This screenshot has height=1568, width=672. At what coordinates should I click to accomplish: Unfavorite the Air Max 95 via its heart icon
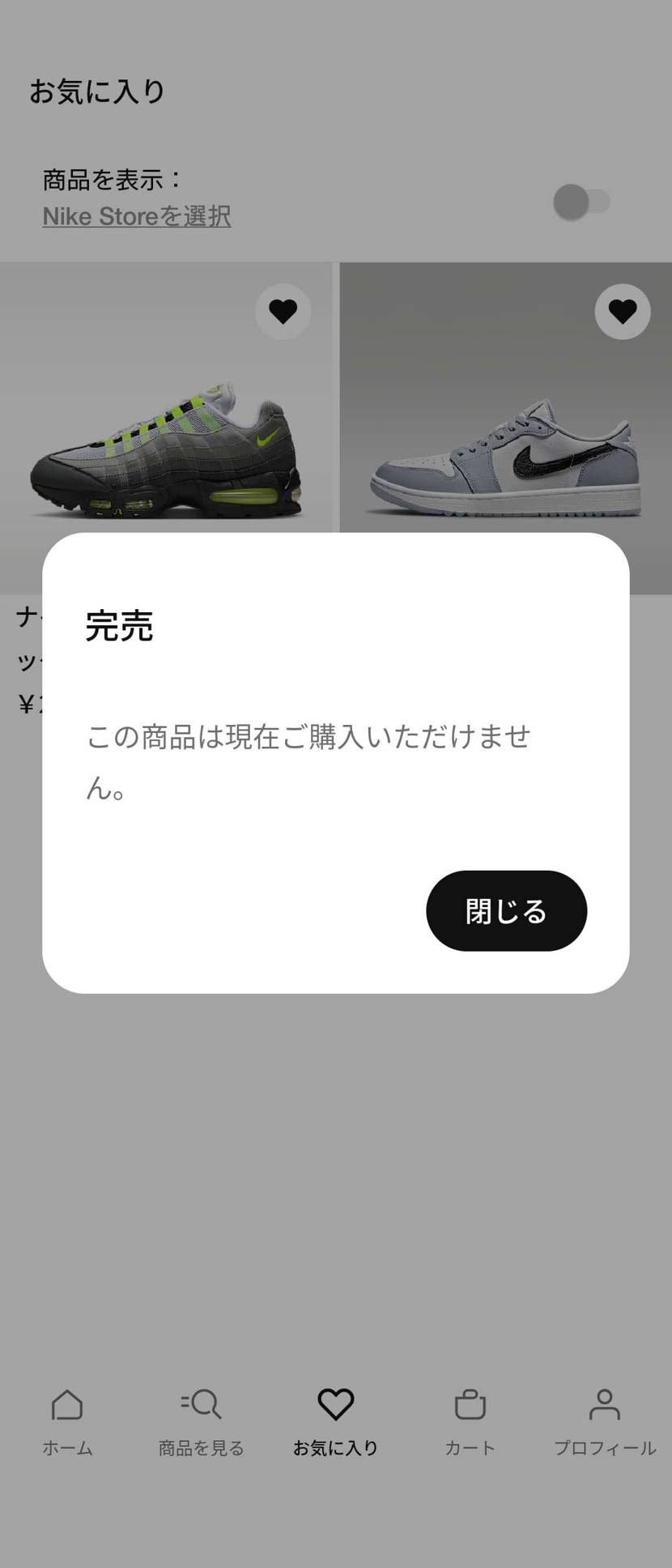click(x=283, y=311)
